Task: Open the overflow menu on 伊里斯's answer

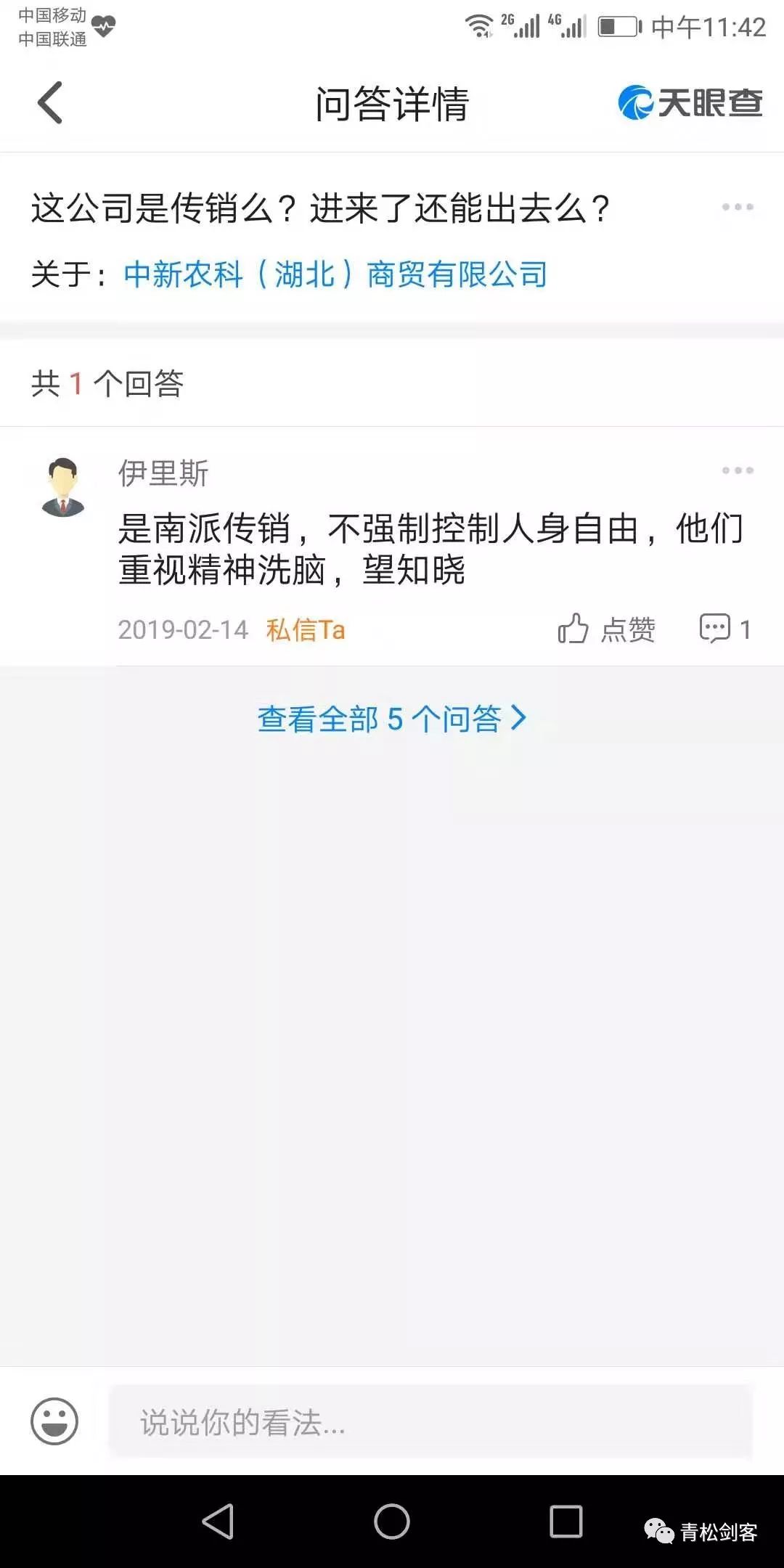Action: click(x=738, y=470)
